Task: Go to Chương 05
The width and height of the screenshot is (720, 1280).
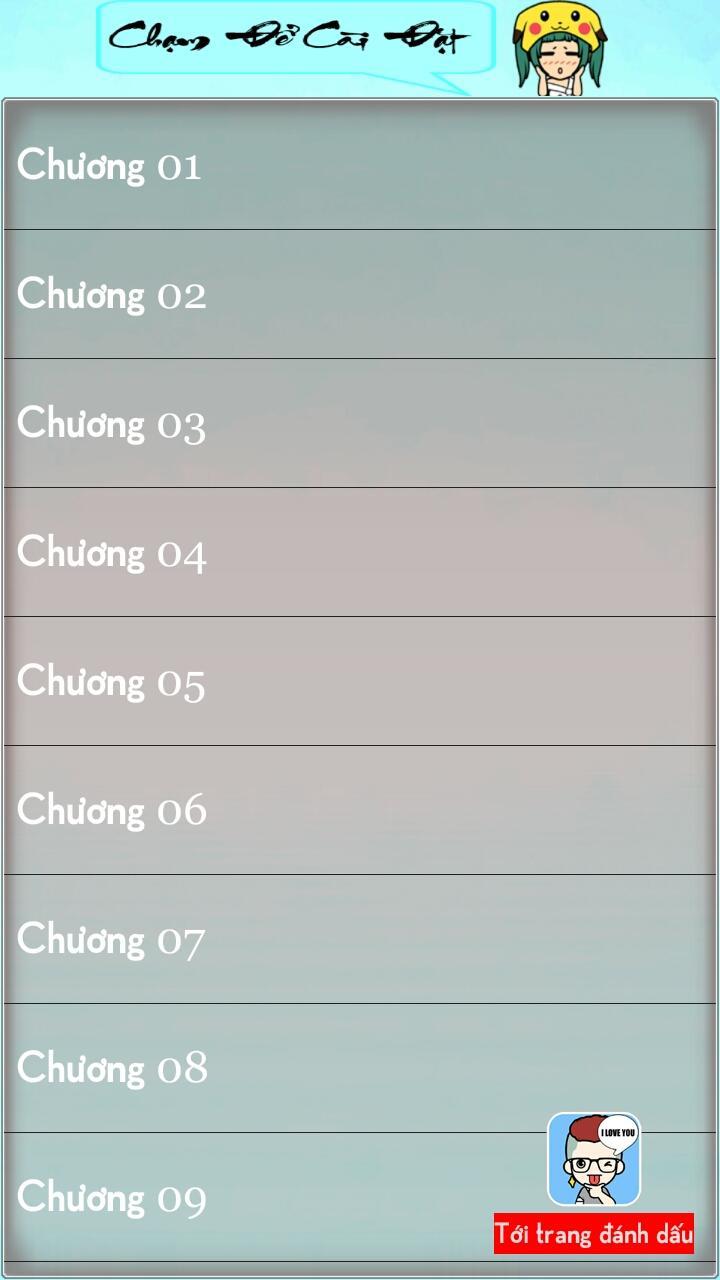Action: [x=360, y=681]
